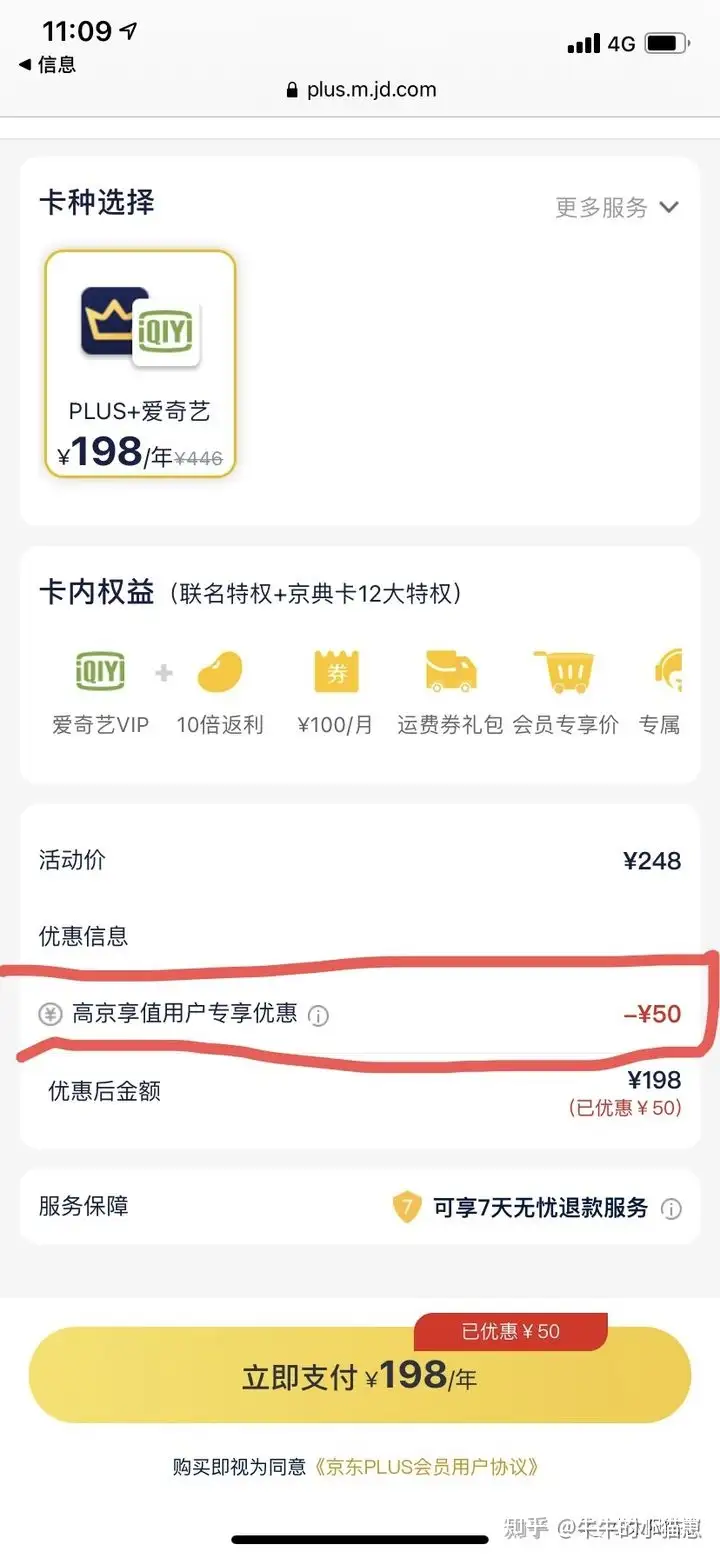The width and height of the screenshot is (720, 1558).
Task: Expand the 更多服务 dropdown
Action: coord(617,208)
